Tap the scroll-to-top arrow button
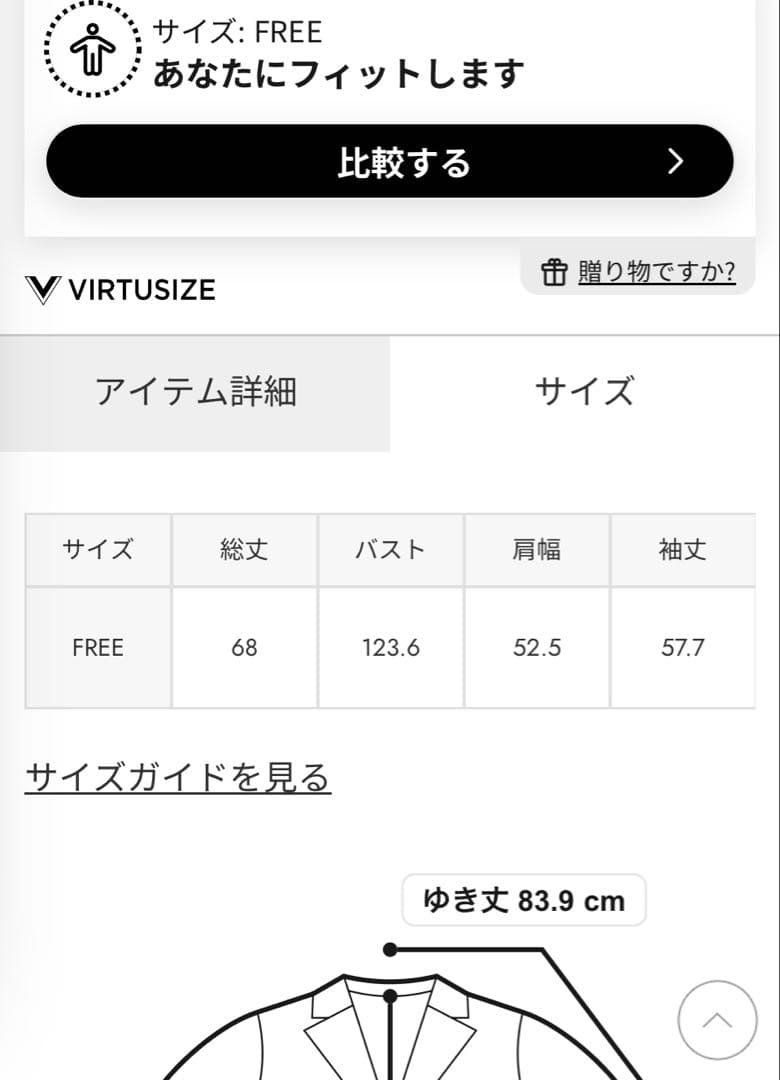The image size is (780, 1080). 717,1020
